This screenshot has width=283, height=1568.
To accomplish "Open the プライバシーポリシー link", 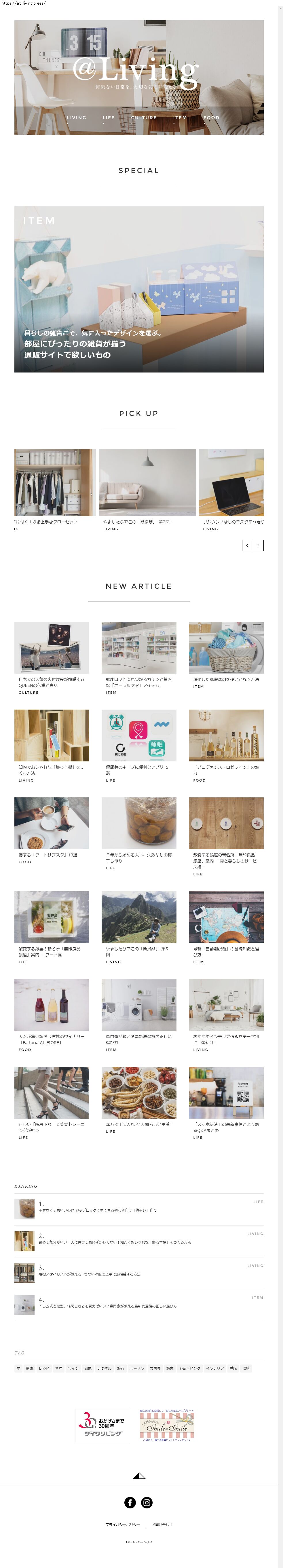I will coord(122,1525).
